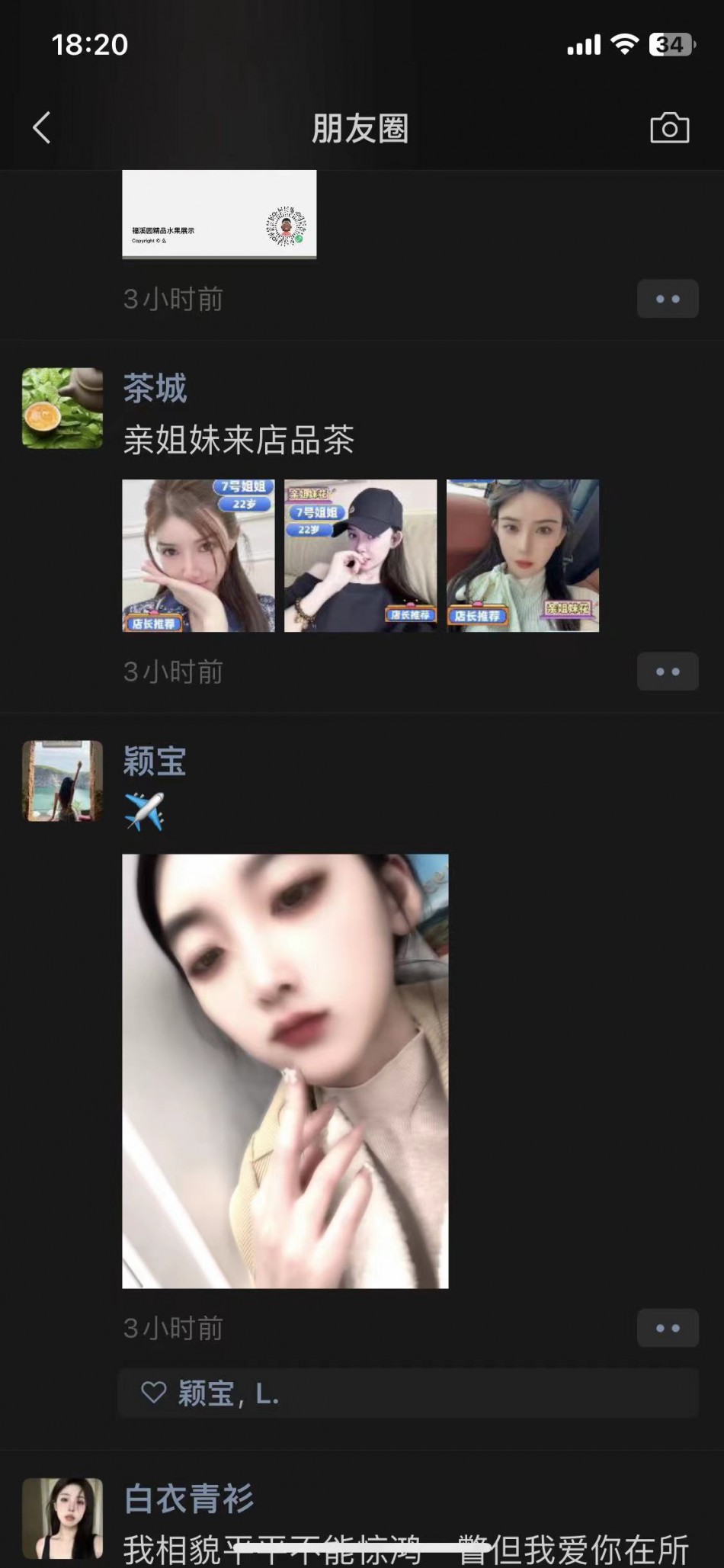The width and height of the screenshot is (724, 1568).
Task: Open like/comment menu under the fruit showcase post
Action: pyautogui.click(x=668, y=299)
